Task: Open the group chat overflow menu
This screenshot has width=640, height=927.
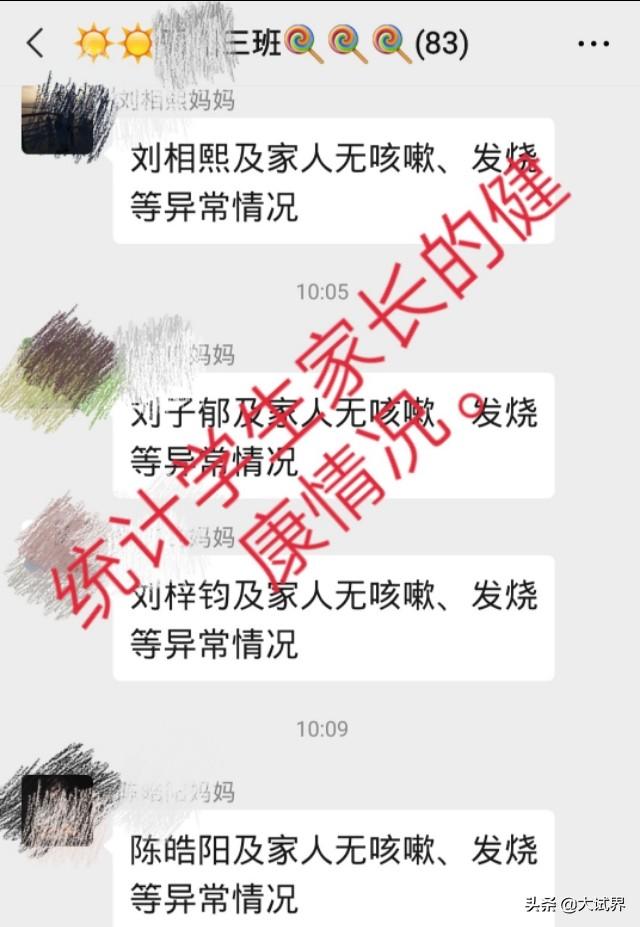Action: pyautogui.click(x=593, y=44)
